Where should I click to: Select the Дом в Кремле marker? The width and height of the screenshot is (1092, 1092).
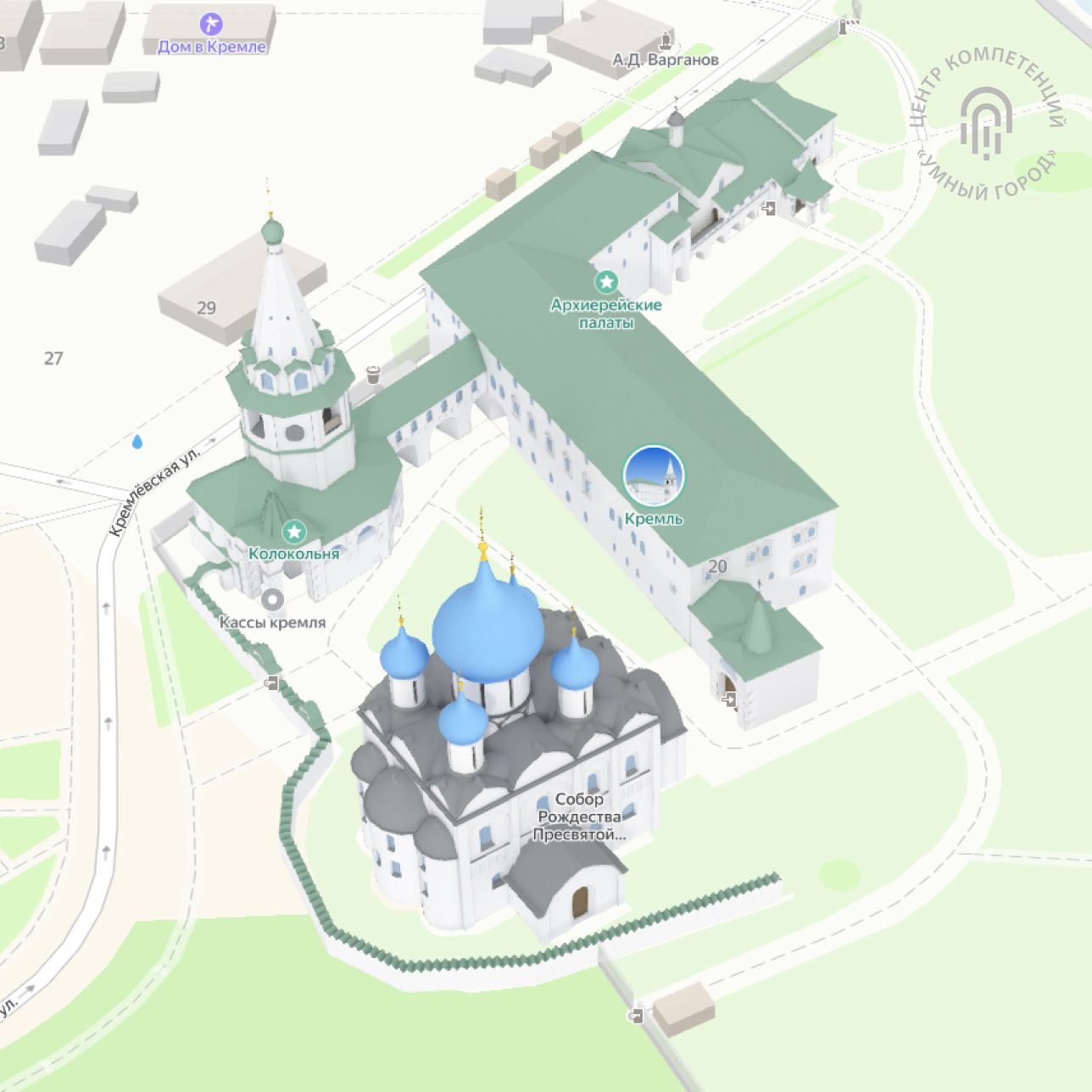coord(211,24)
